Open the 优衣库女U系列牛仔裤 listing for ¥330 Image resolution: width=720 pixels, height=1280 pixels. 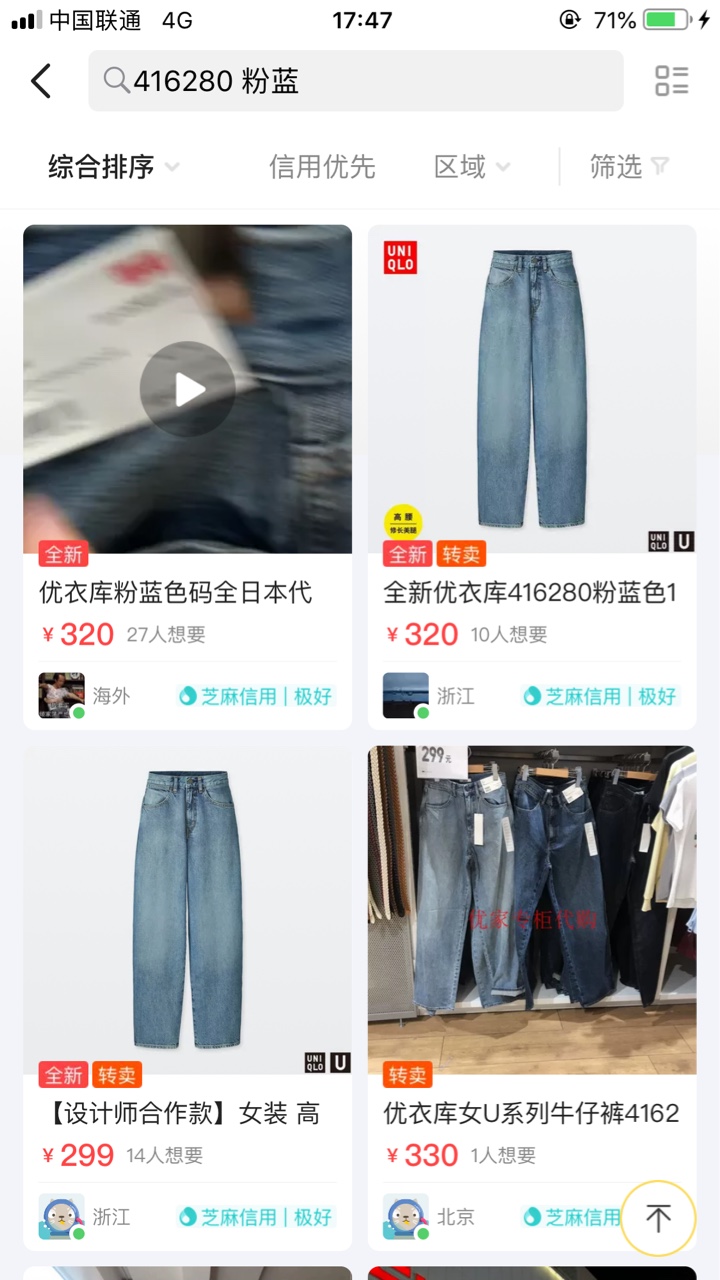click(x=532, y=1113)
